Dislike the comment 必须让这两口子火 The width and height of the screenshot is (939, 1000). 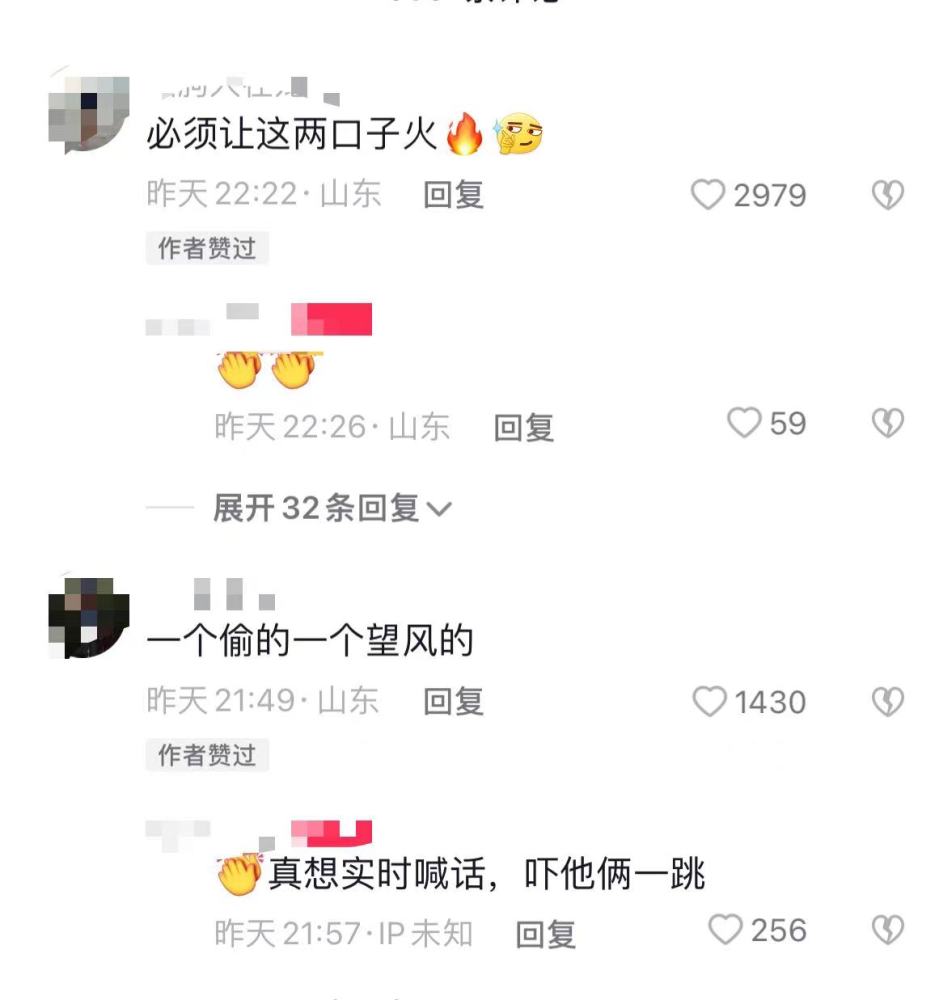[887, 195]
